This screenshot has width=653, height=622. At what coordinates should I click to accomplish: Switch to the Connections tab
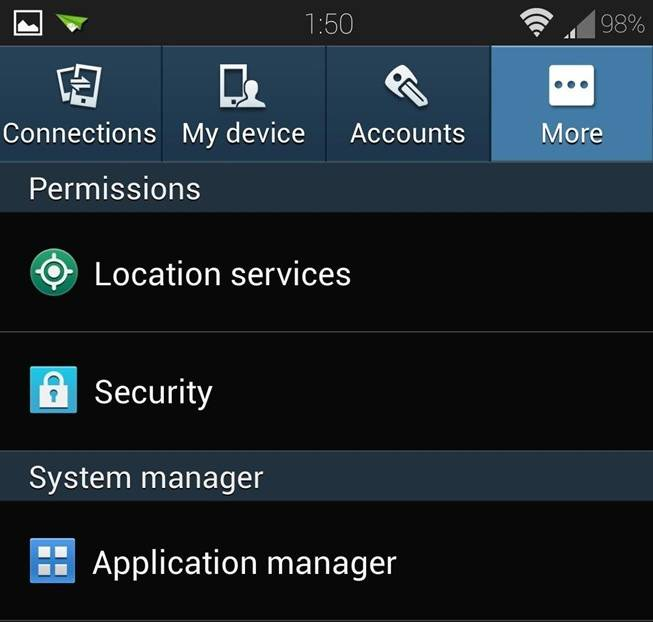click(x=80, y=104)
